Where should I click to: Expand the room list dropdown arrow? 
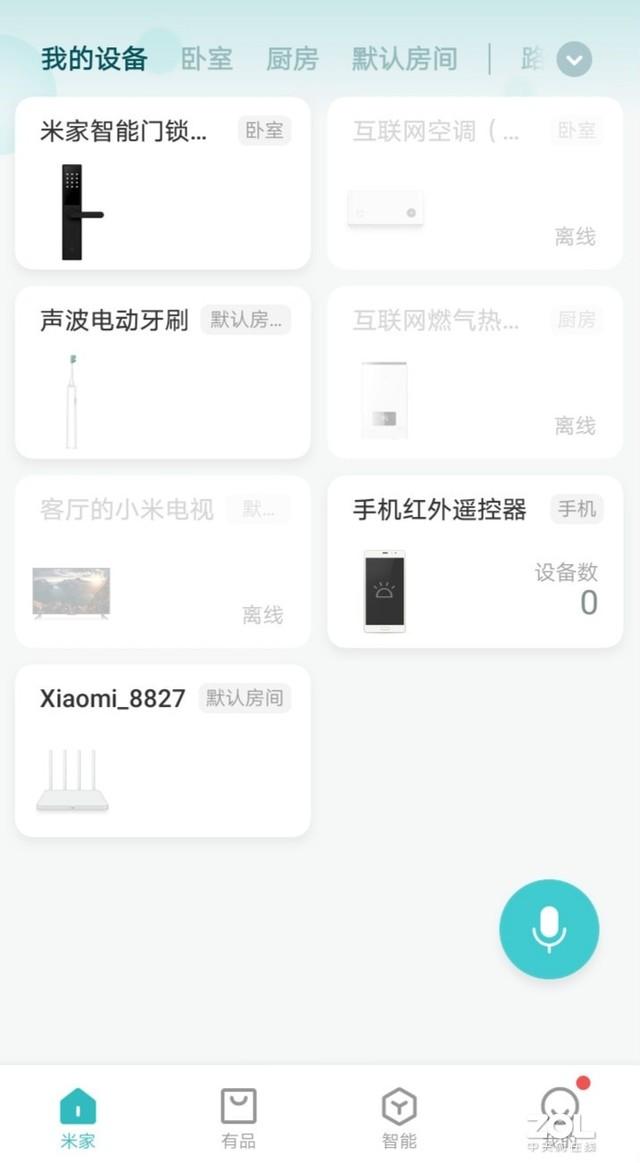[574, 60]
